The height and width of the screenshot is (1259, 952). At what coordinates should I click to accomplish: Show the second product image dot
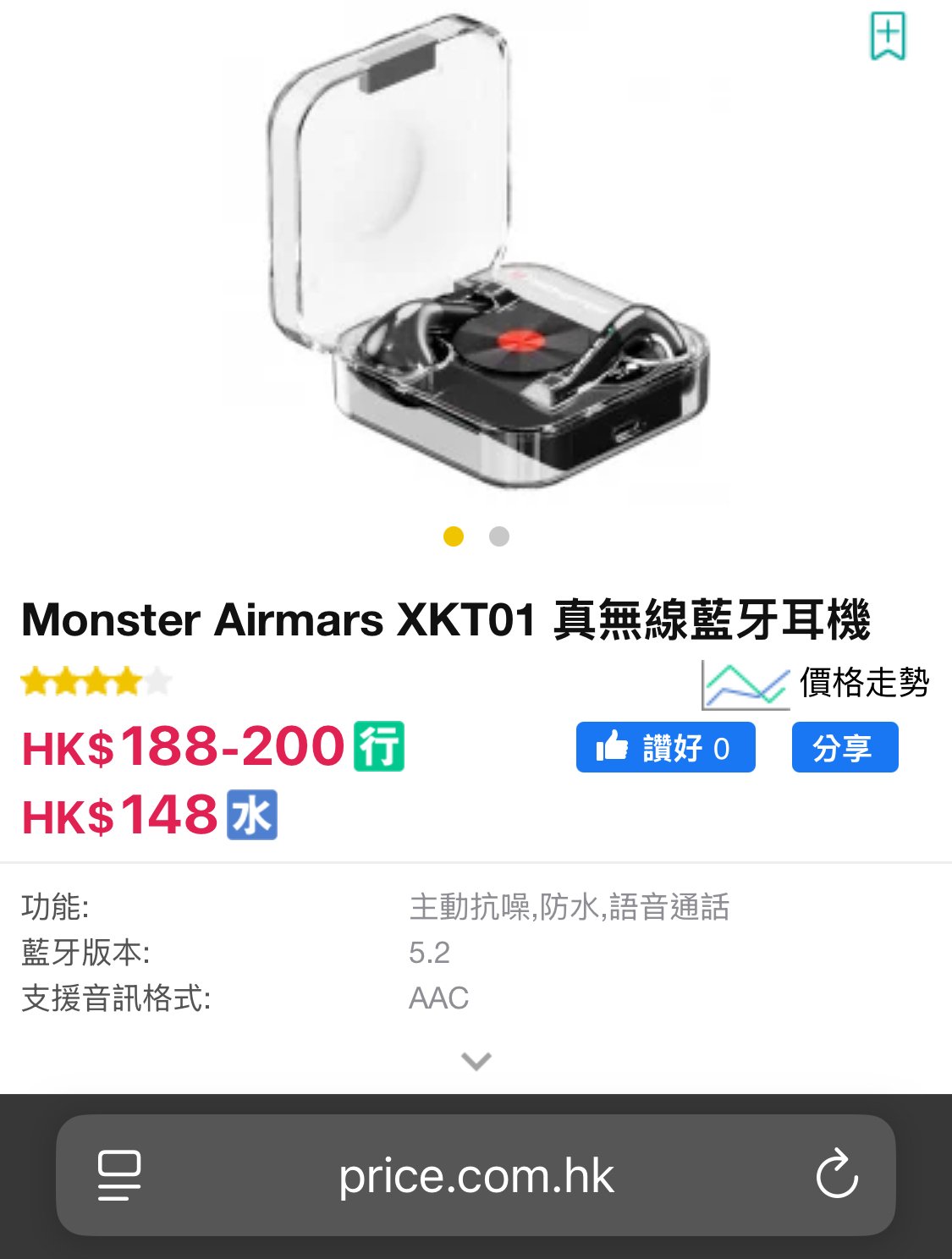(499, 536)
